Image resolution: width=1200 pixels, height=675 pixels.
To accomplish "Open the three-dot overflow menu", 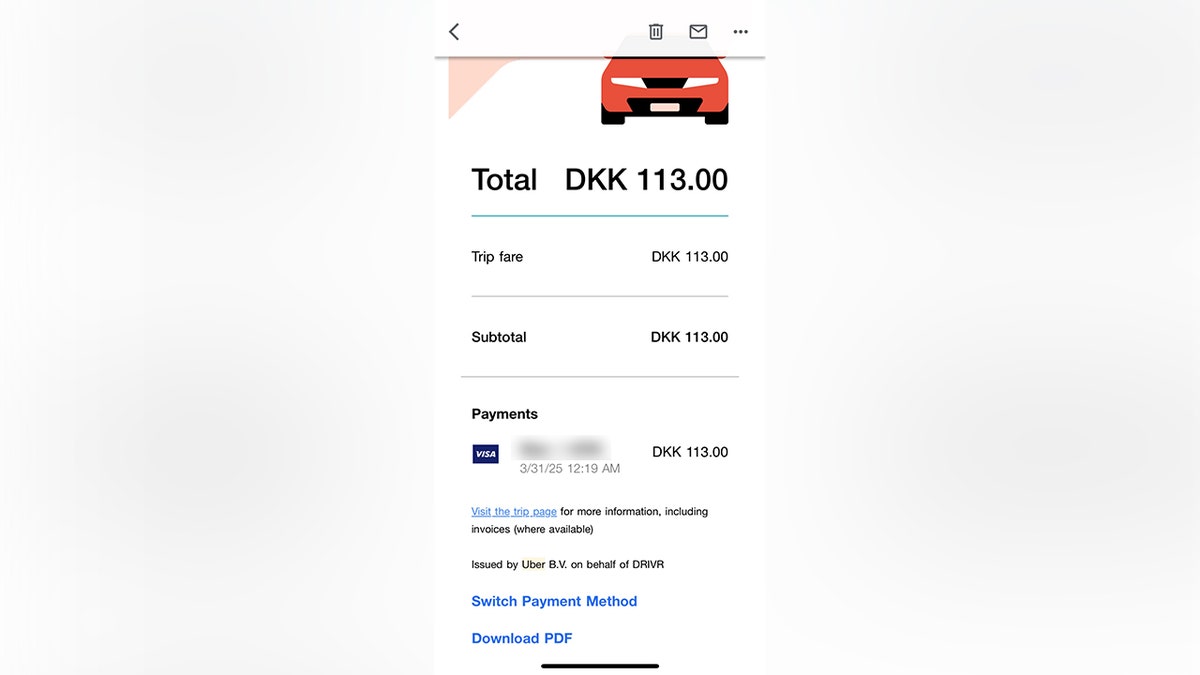I will pyautogui.click(x=740, y=32).
